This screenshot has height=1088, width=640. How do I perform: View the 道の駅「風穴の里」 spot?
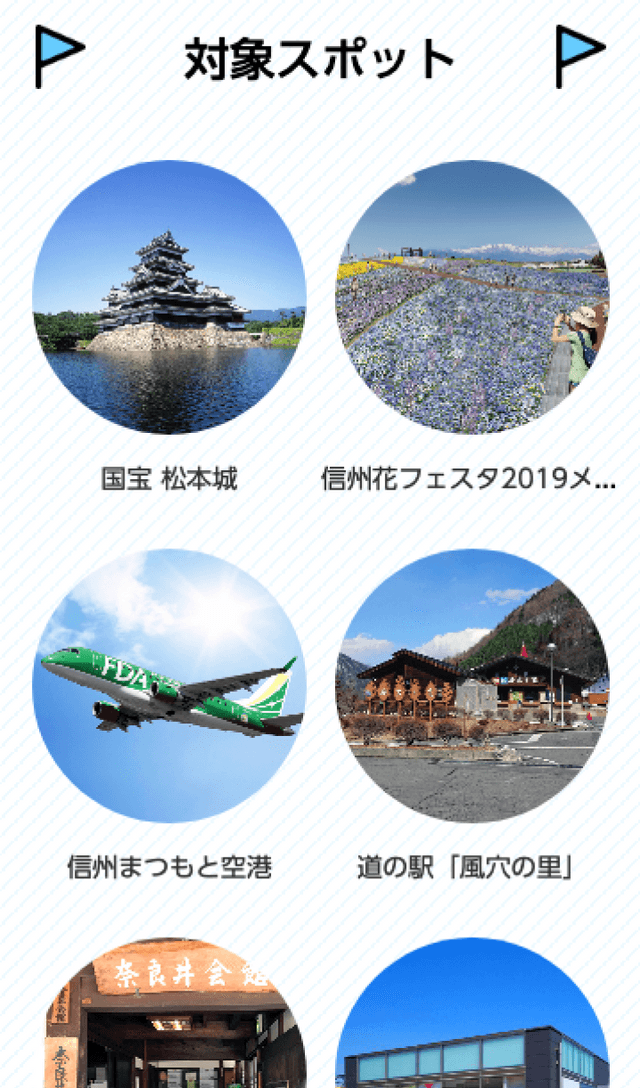point(471,686)
